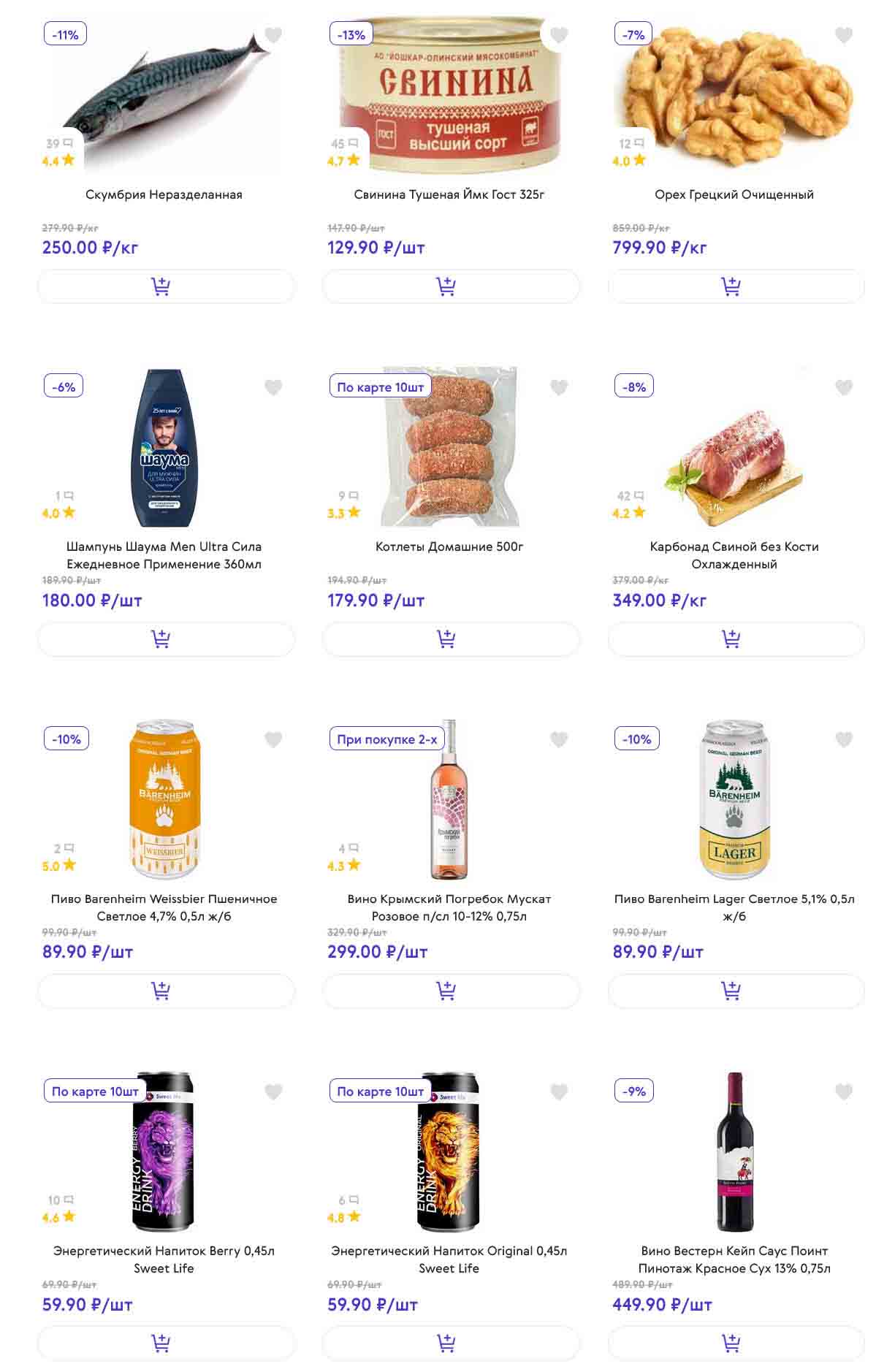The width and height of the screenshot is (895, 1372).
Task: Save Скумбрия Неразделанная to favorites
Action: (273, 35)
